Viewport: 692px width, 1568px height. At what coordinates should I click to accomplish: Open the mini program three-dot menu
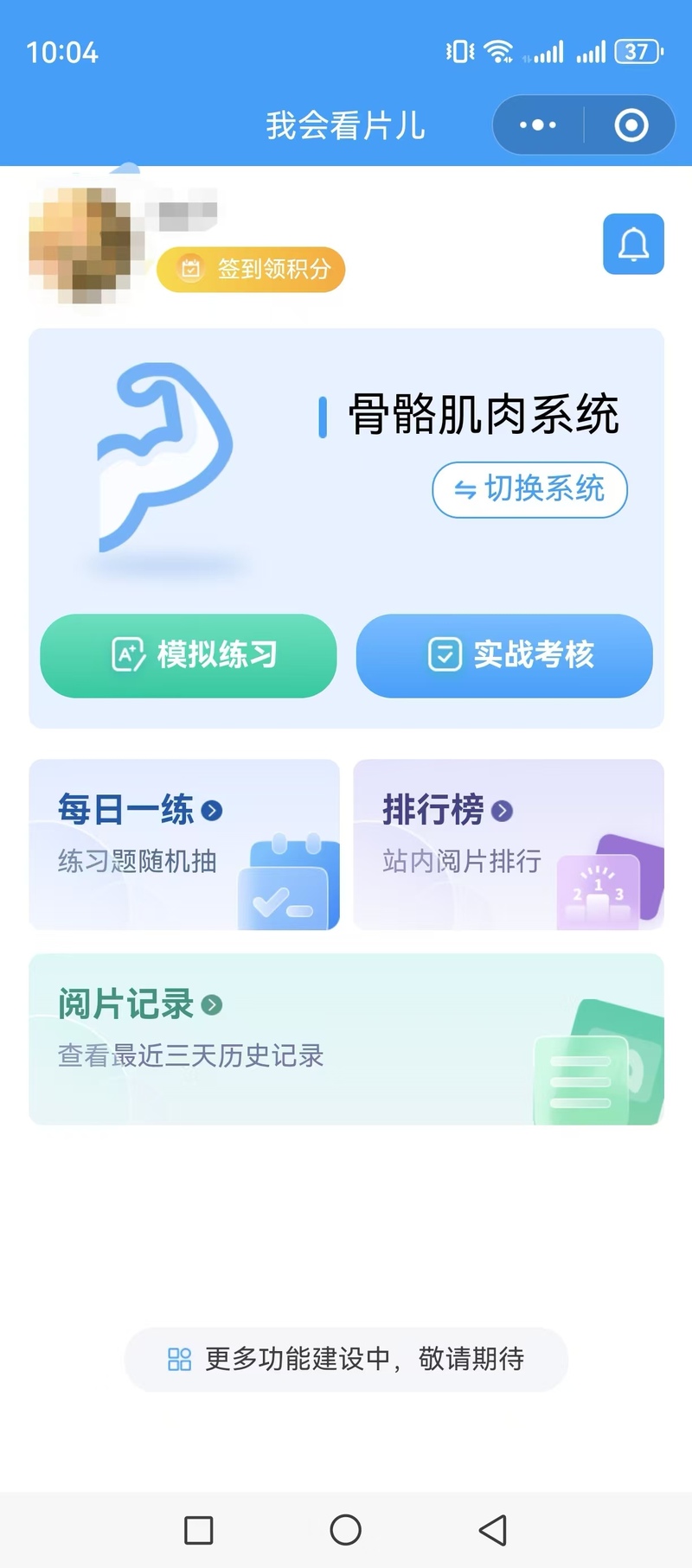coord(538,125)
